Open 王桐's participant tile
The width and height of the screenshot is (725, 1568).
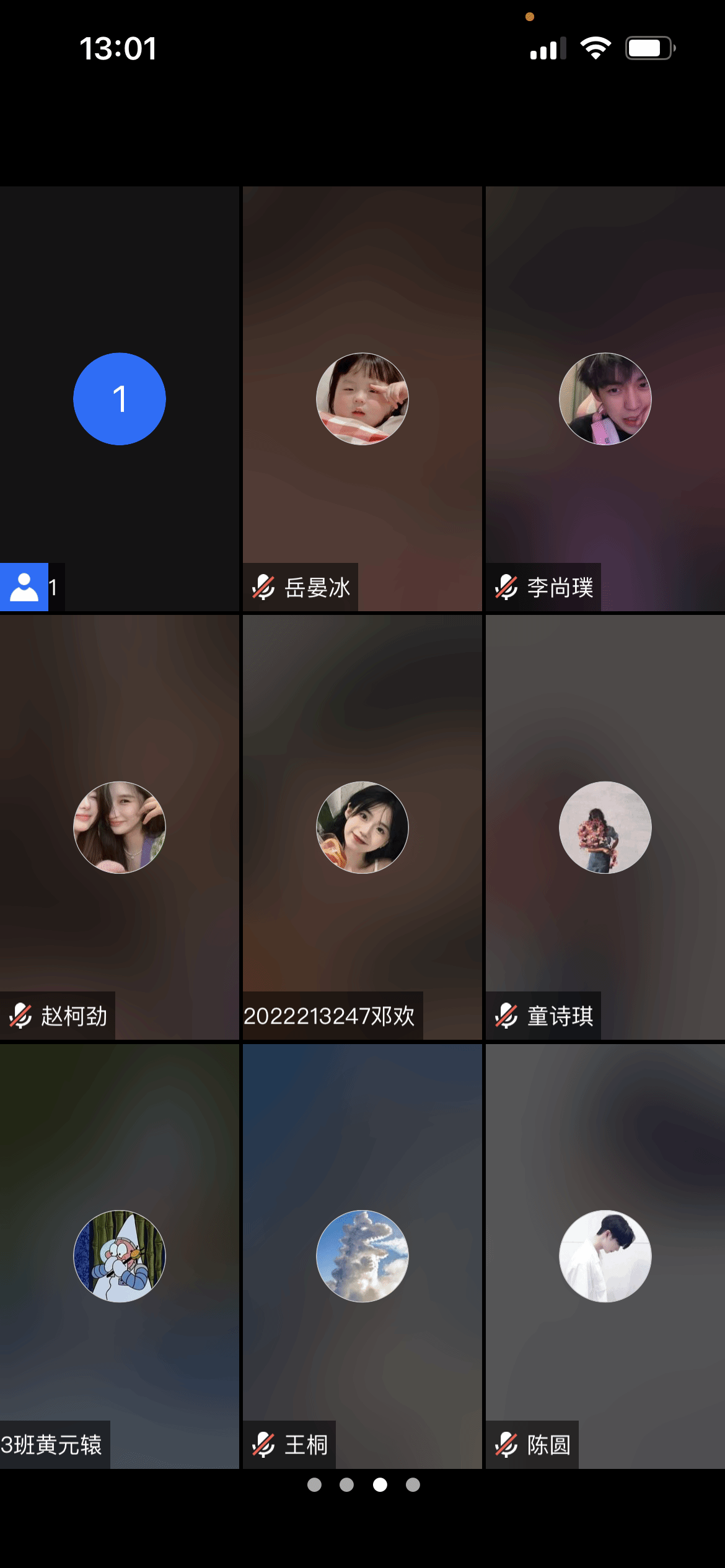click(362, 1256)
